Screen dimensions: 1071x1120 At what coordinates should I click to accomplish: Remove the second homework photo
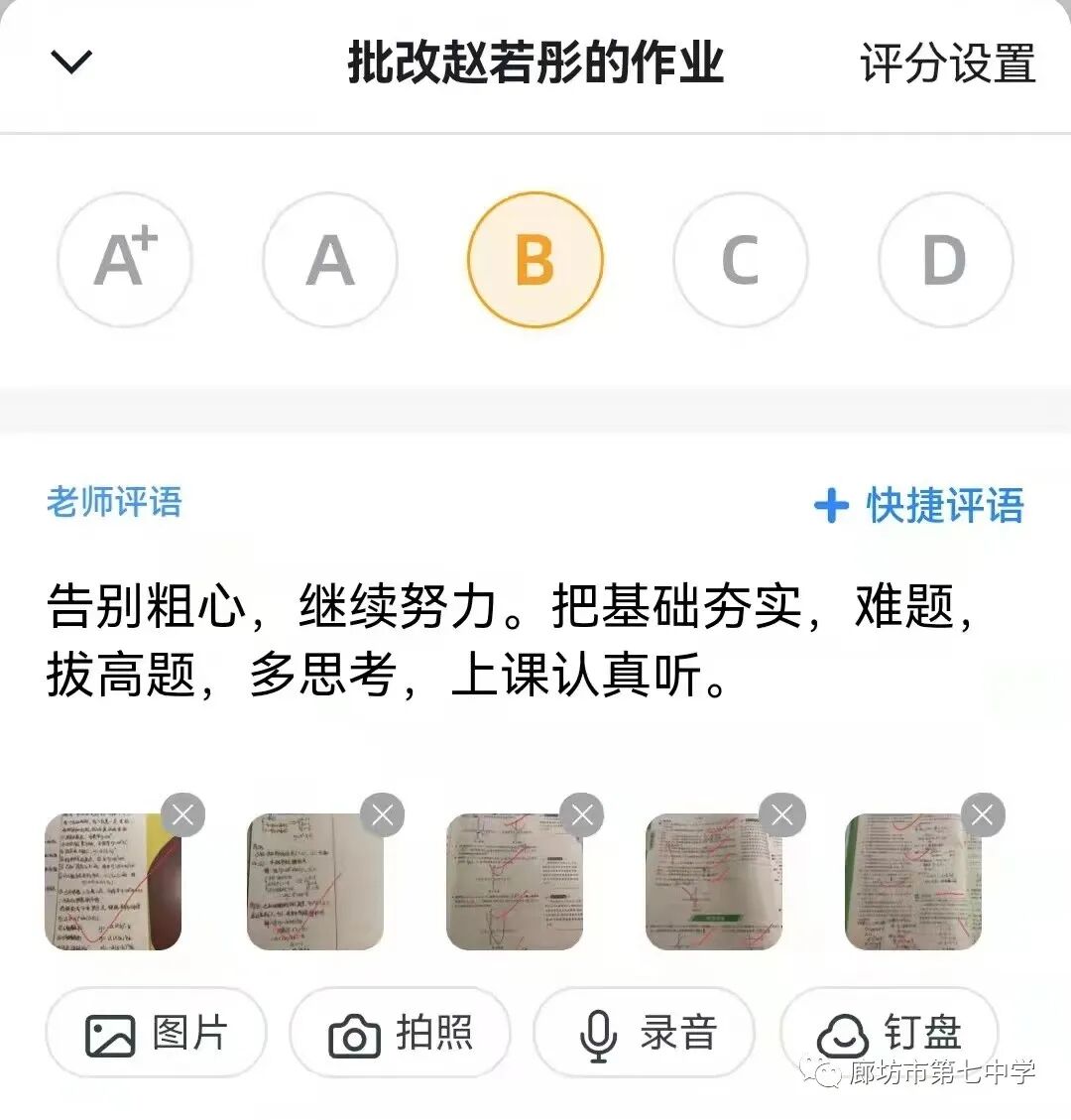click(382, 815)
